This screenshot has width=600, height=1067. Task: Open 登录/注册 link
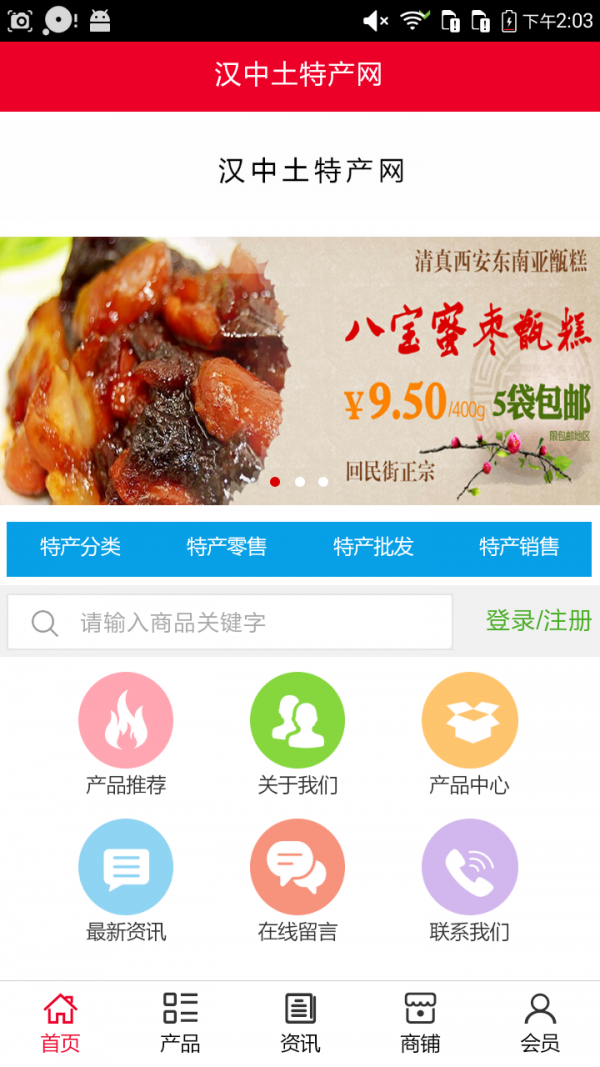(538, 621)
